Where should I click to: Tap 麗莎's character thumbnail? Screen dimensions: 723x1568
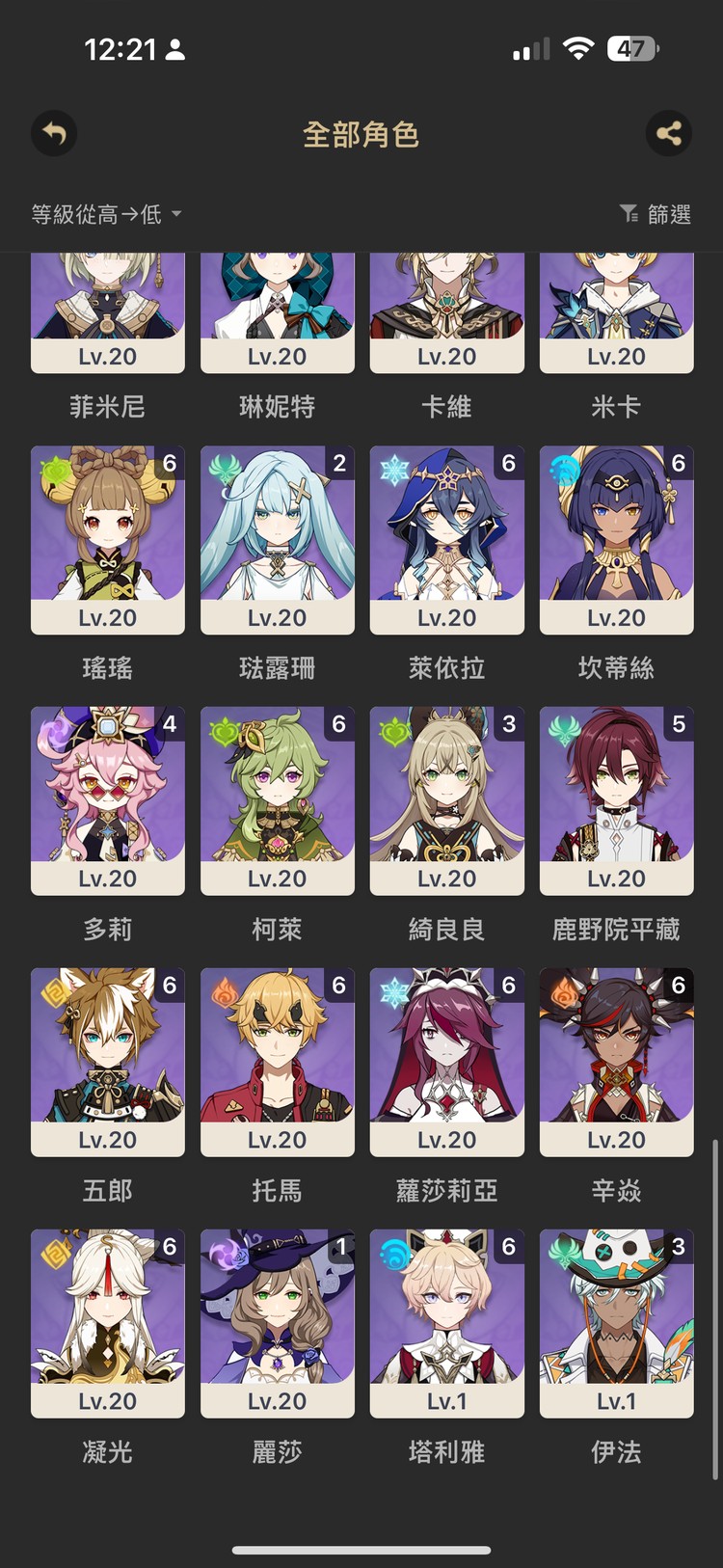pos(277,1321)
